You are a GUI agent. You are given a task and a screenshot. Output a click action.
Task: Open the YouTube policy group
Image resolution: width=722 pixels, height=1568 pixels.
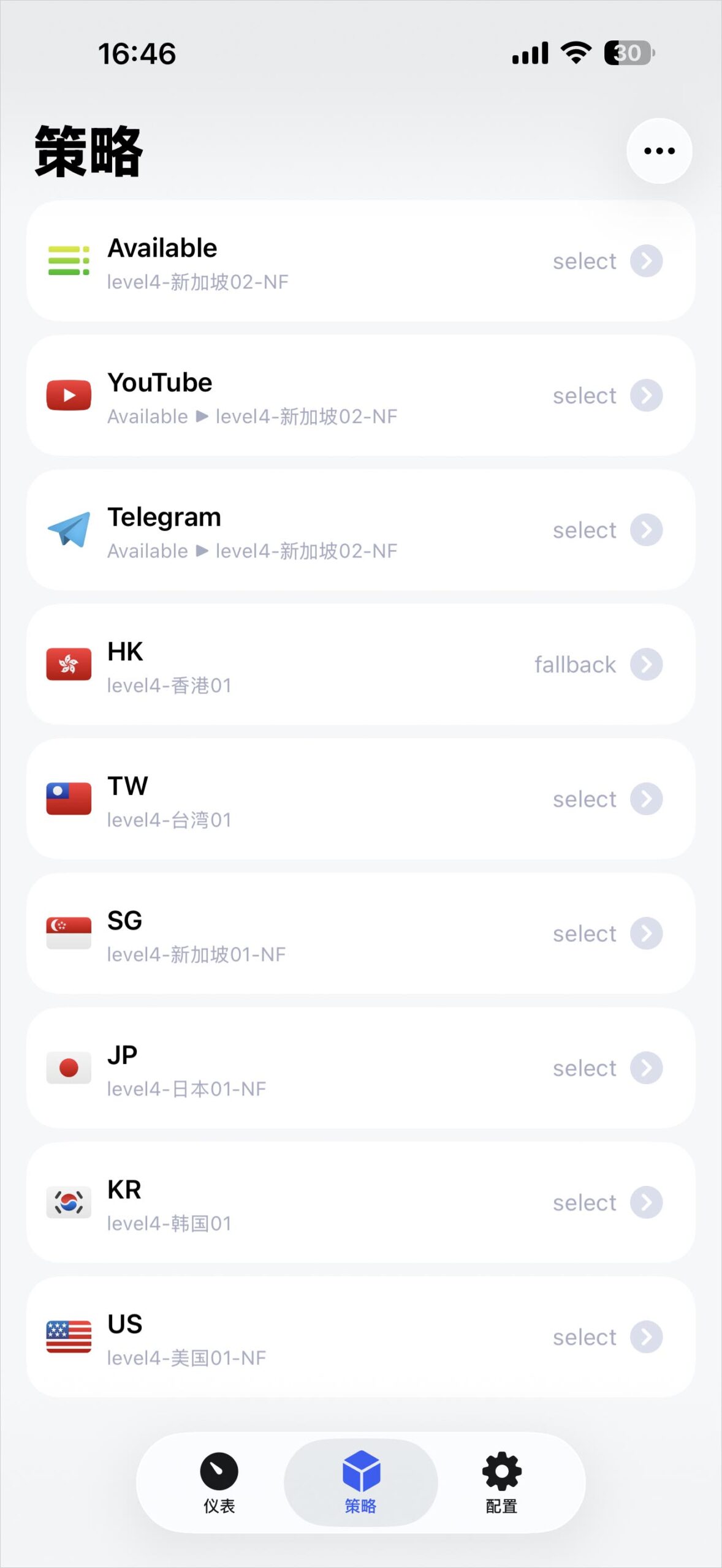tap(360, 396)
